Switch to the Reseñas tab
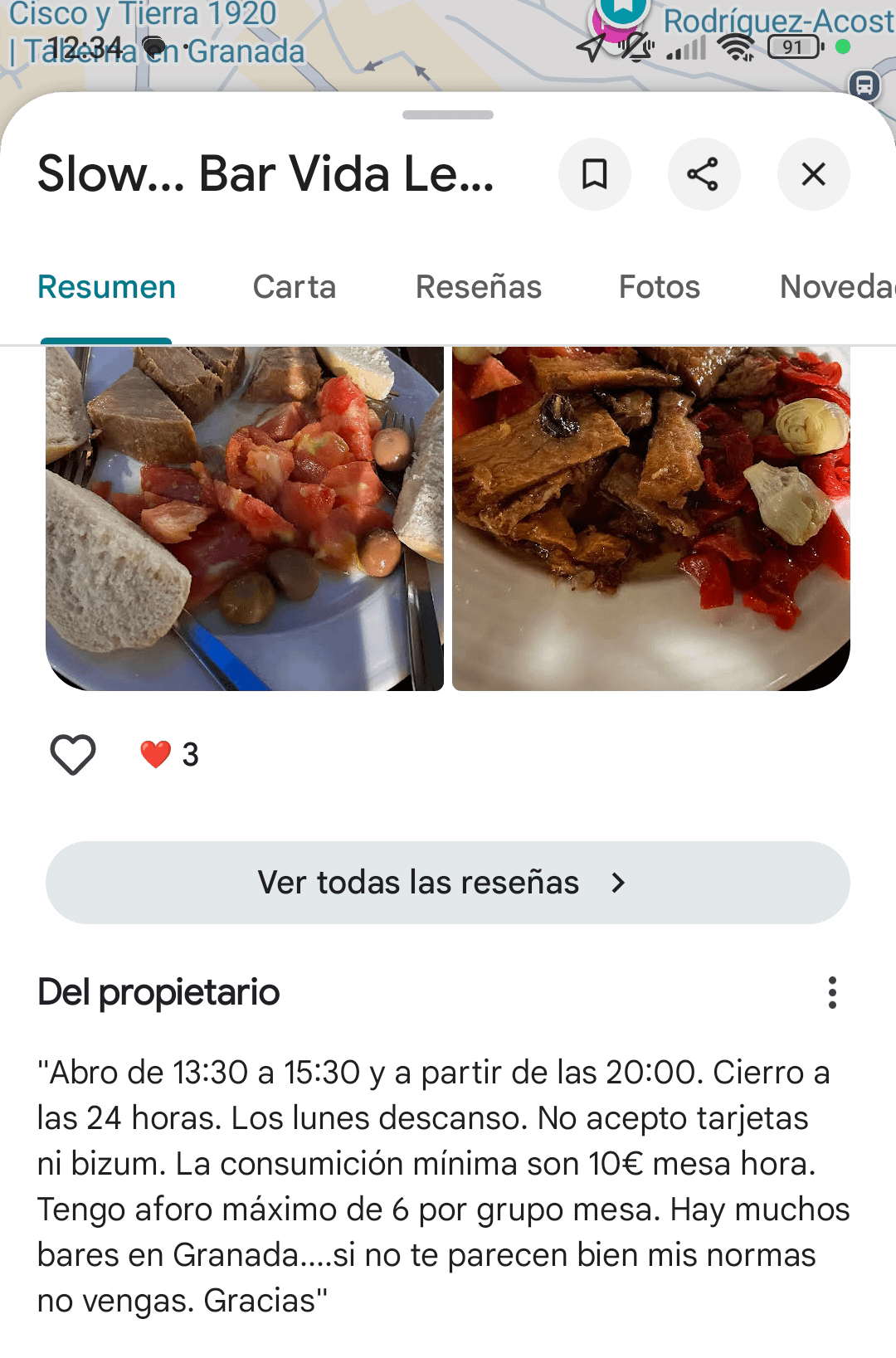 (478, 287)
